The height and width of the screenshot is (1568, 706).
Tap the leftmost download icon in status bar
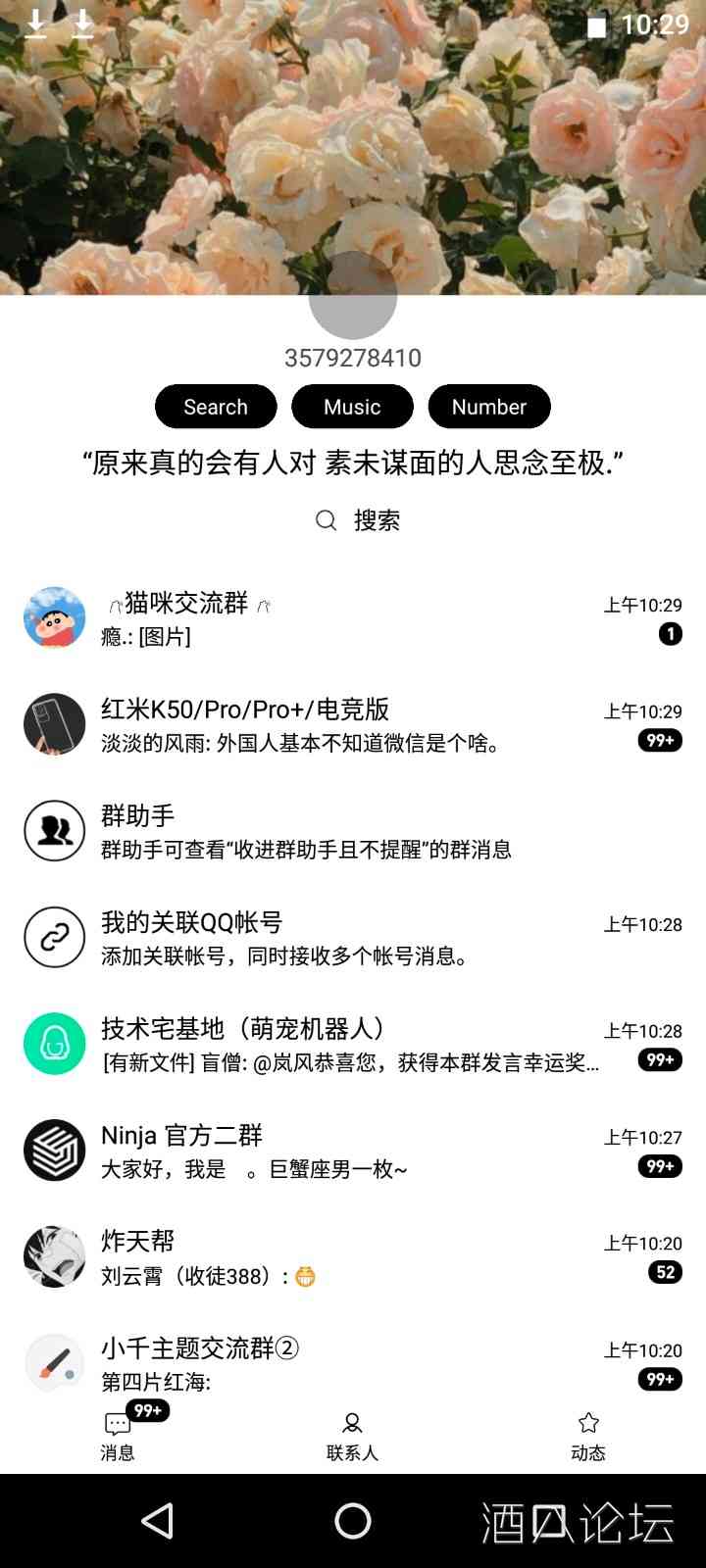point(37,24)
